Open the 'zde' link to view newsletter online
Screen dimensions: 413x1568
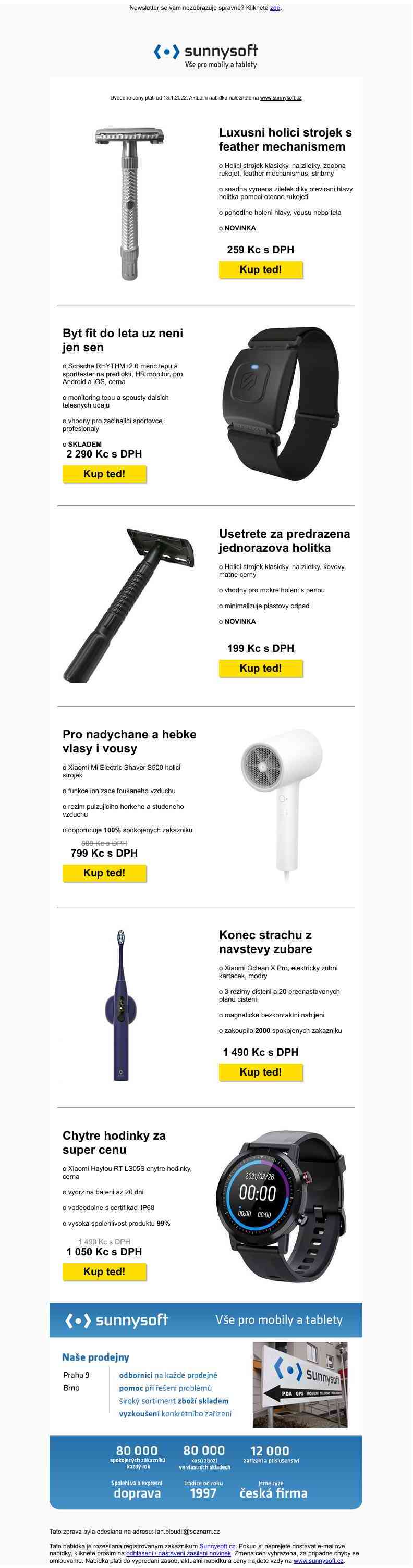click(x=275, y=8)
